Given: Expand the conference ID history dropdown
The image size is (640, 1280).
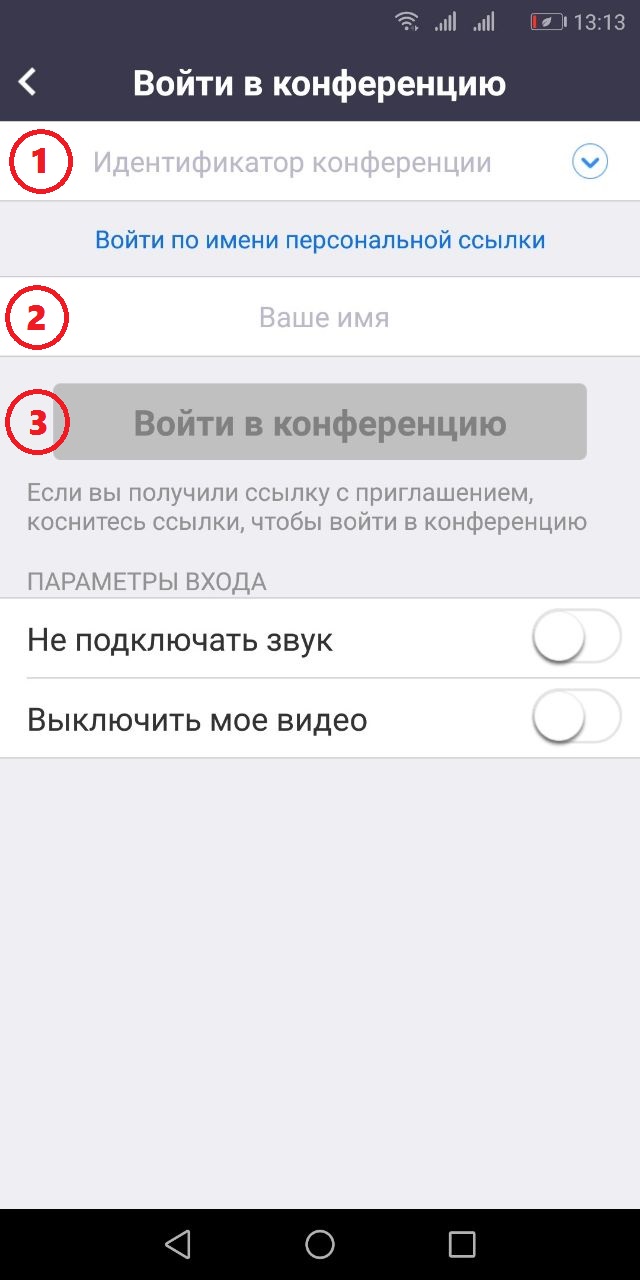Looking at the screenshot, I should pyautogui.click(x=590, y=161).
